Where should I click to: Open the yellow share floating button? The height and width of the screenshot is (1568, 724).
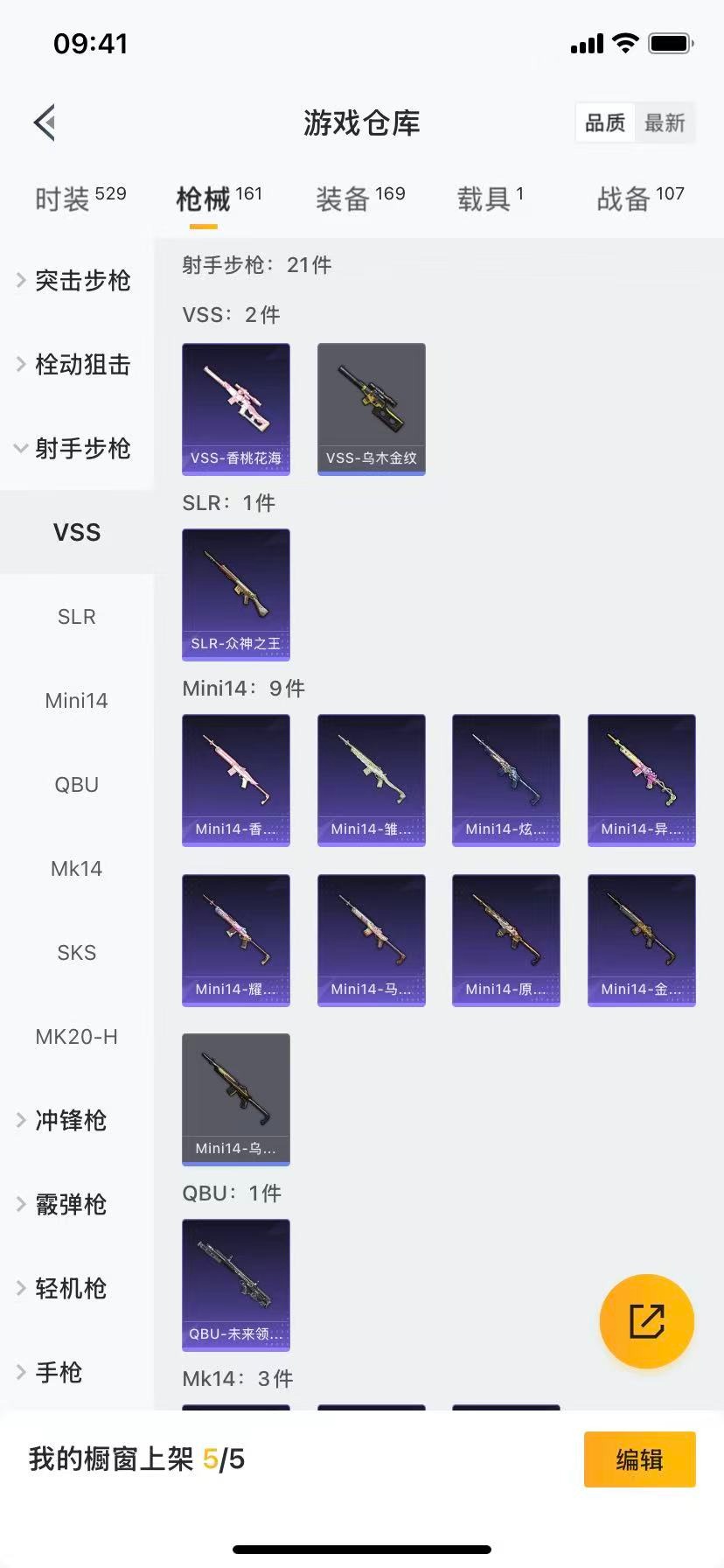(x=646, y=1321)
